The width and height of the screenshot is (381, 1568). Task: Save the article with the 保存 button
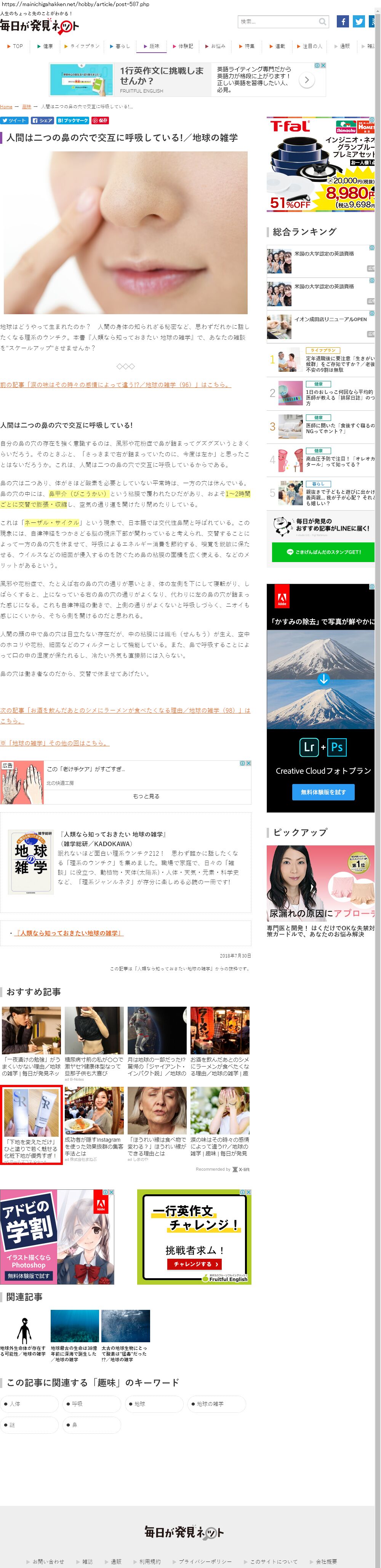pyautogui.click(x=101, y=120)
